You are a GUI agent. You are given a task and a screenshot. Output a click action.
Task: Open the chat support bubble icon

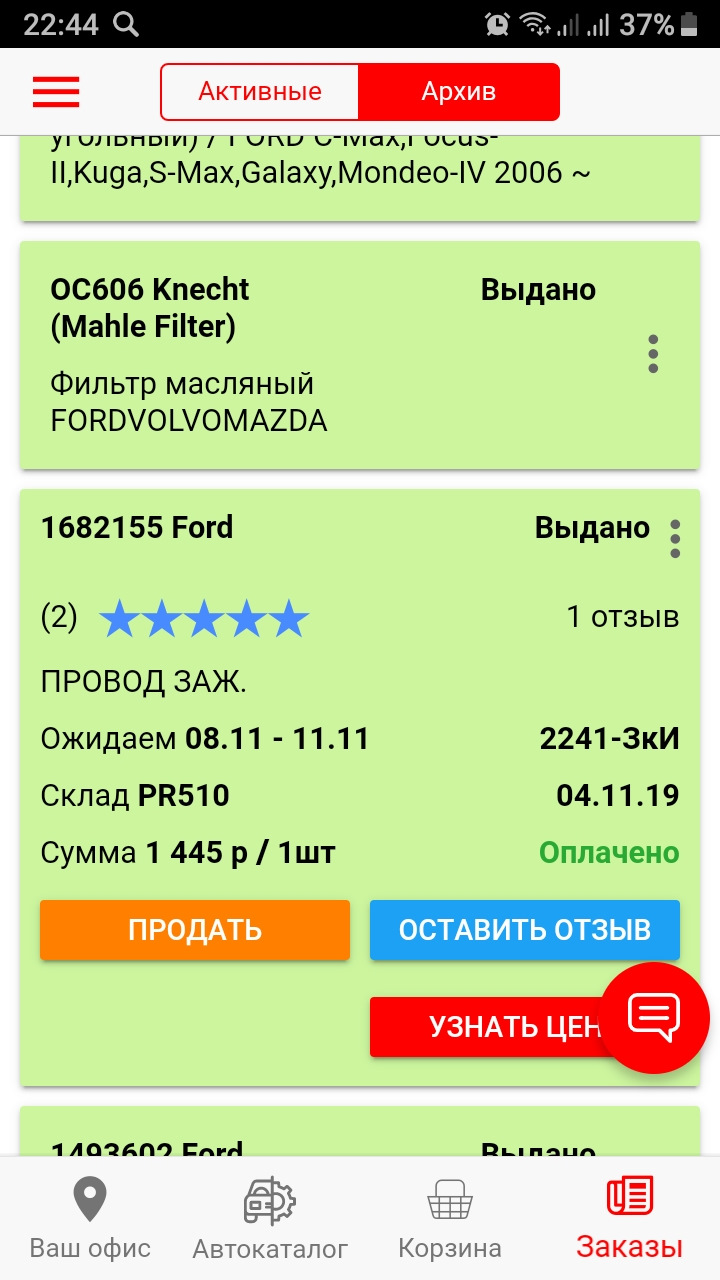click(x=653, y=1017)
